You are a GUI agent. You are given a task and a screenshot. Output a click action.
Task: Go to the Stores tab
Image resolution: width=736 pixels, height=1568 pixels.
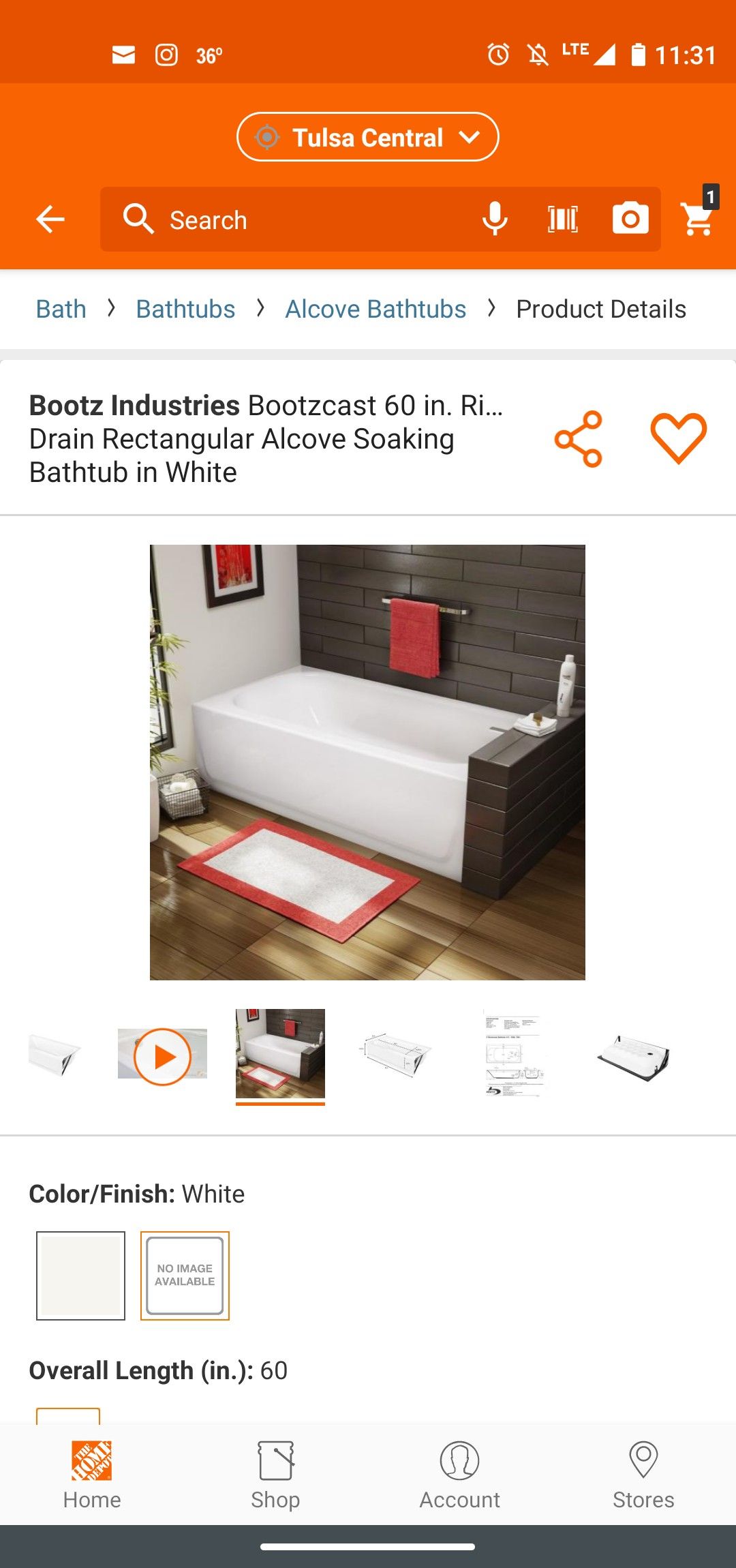[643, 1474]
